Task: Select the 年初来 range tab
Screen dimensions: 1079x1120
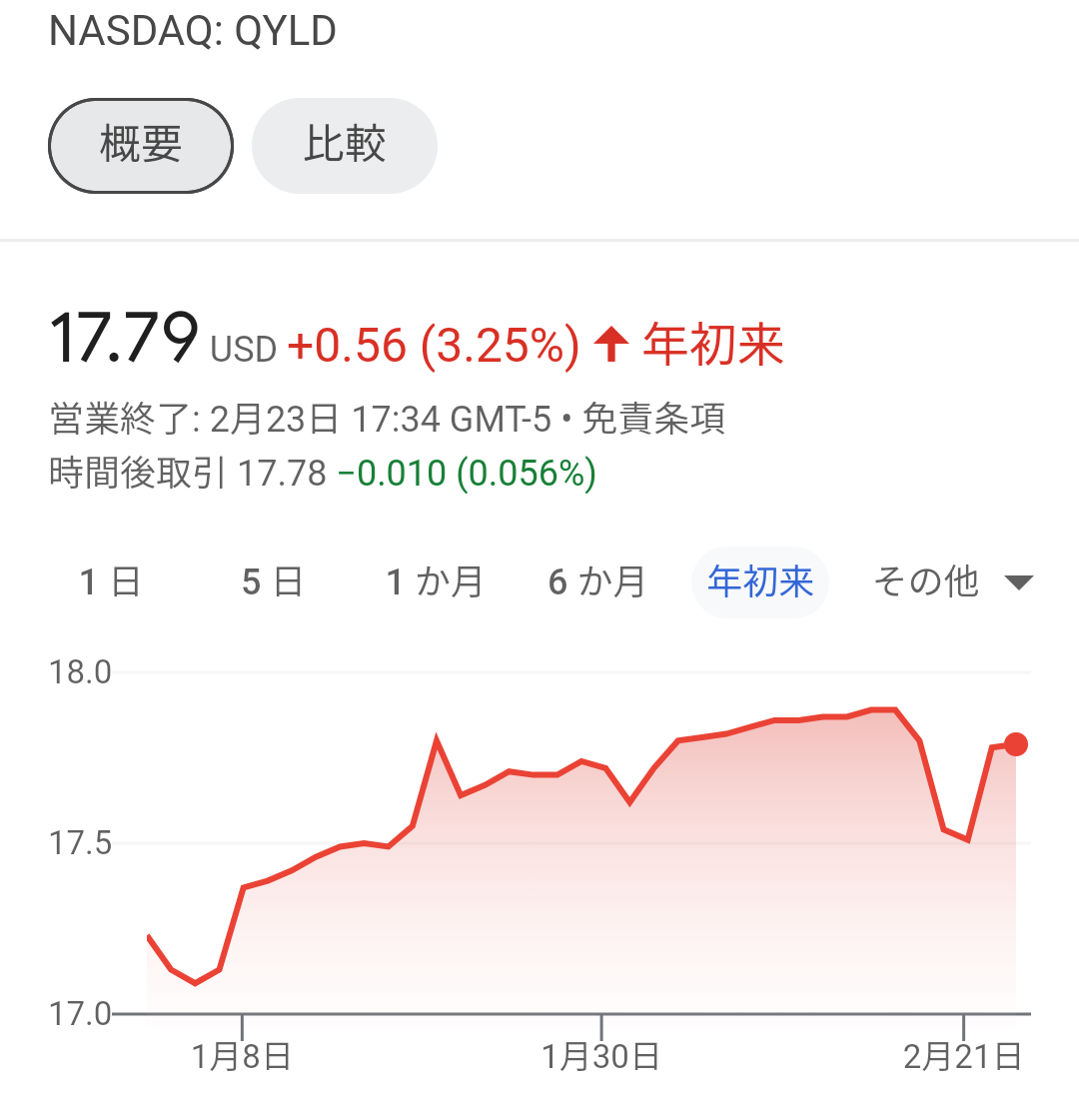Action: [760, 582]
